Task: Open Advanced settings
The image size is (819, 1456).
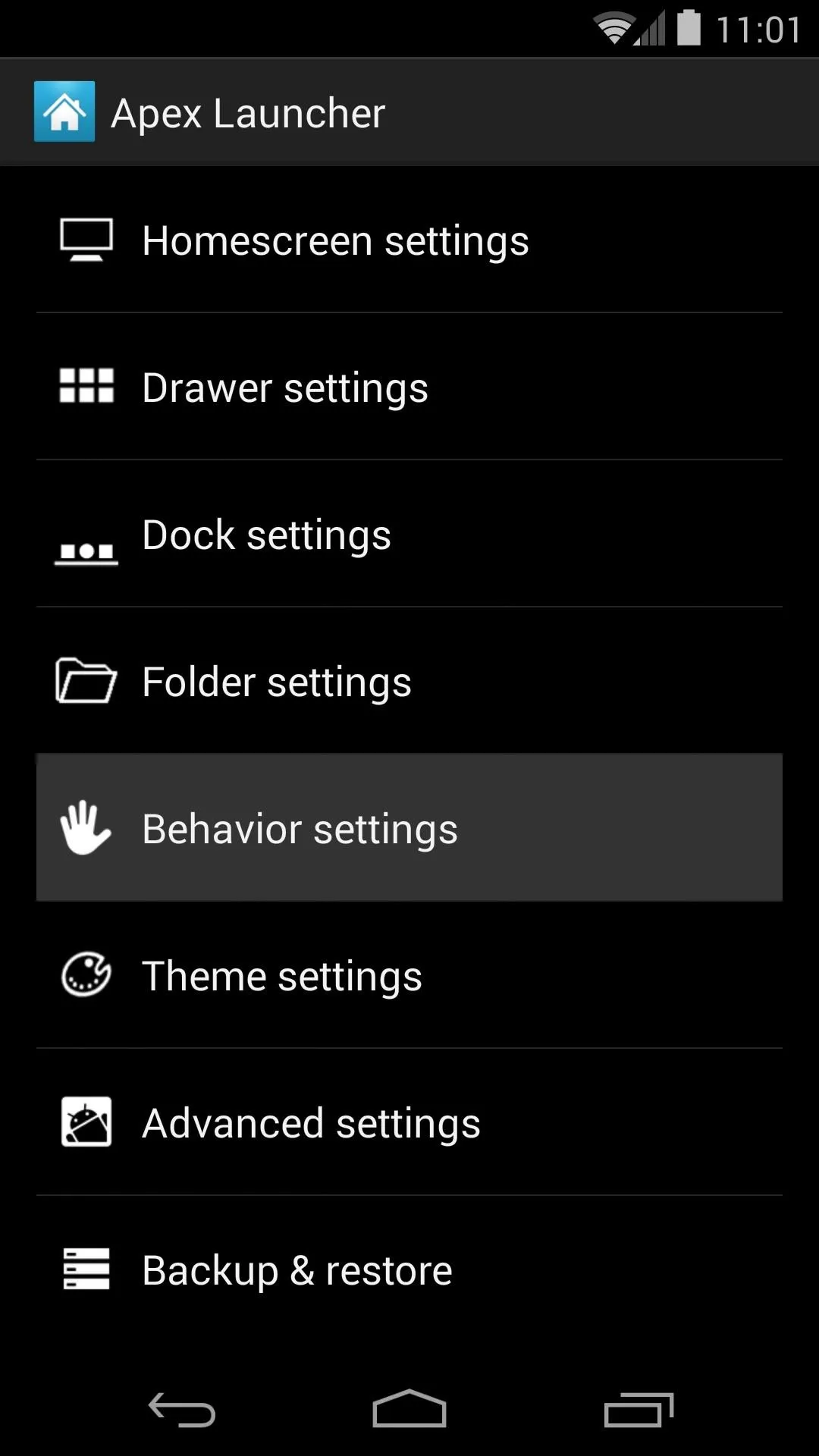Action: click(409, 1122)
